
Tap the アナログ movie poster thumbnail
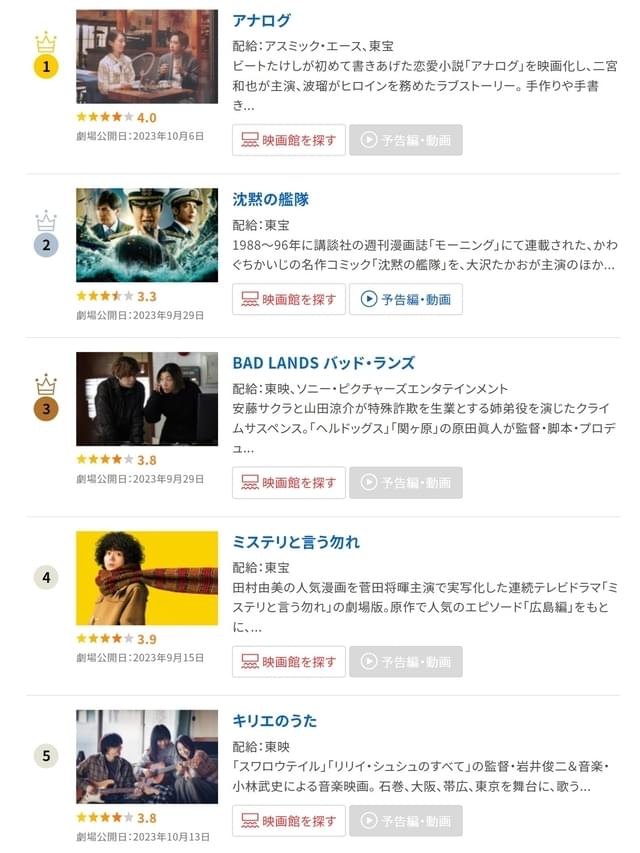tap(147, 57)
